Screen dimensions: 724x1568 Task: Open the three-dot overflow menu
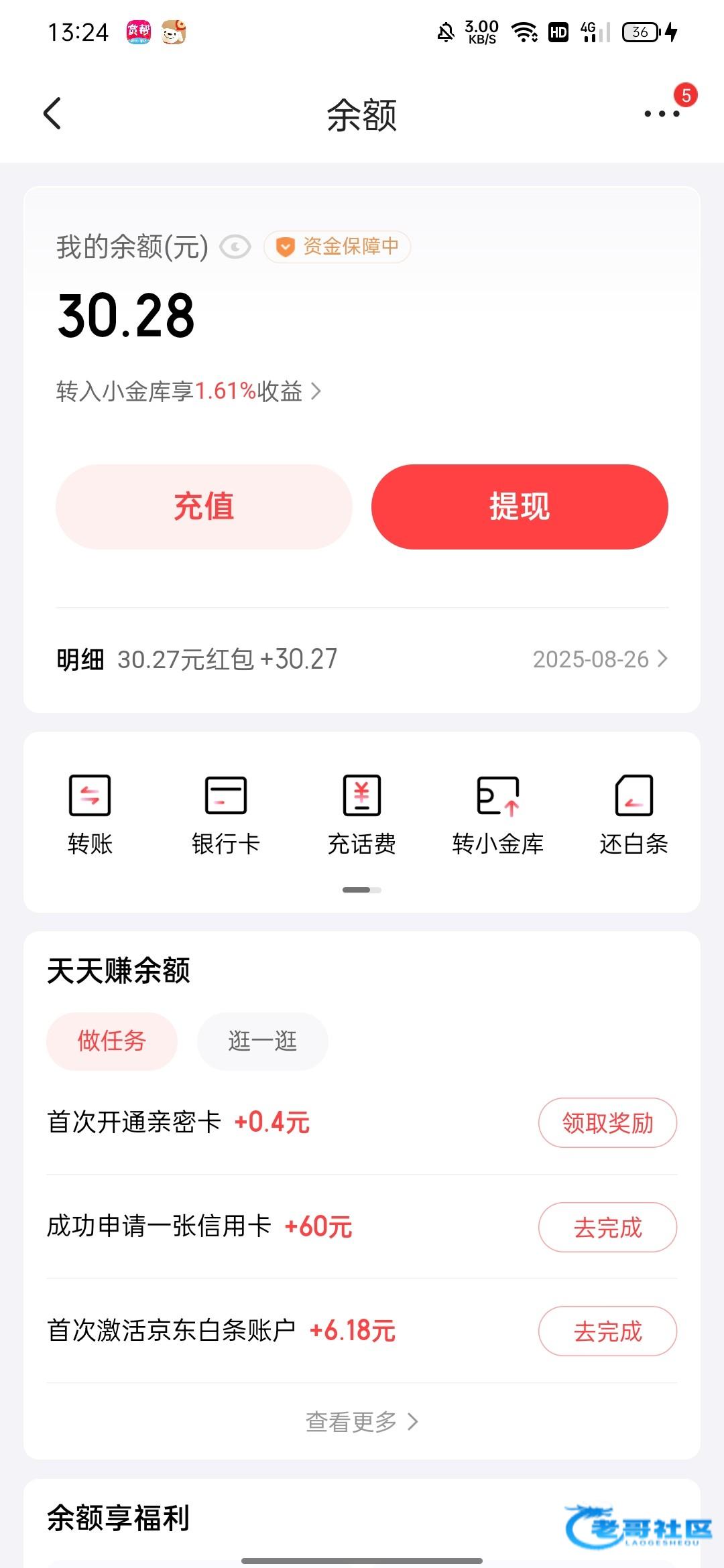(x=662, y=113)
